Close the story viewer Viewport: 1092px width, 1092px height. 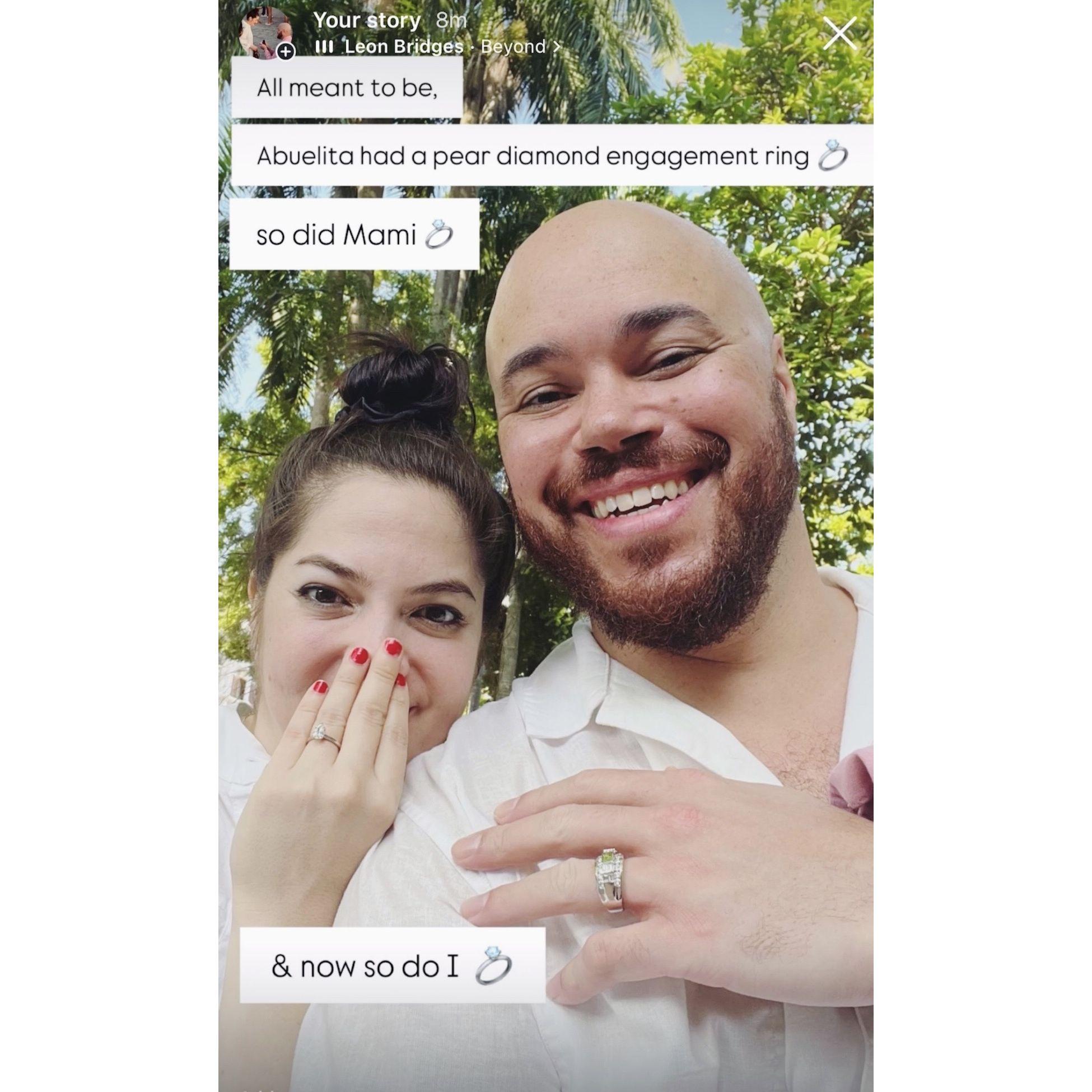tap(839, 34)
